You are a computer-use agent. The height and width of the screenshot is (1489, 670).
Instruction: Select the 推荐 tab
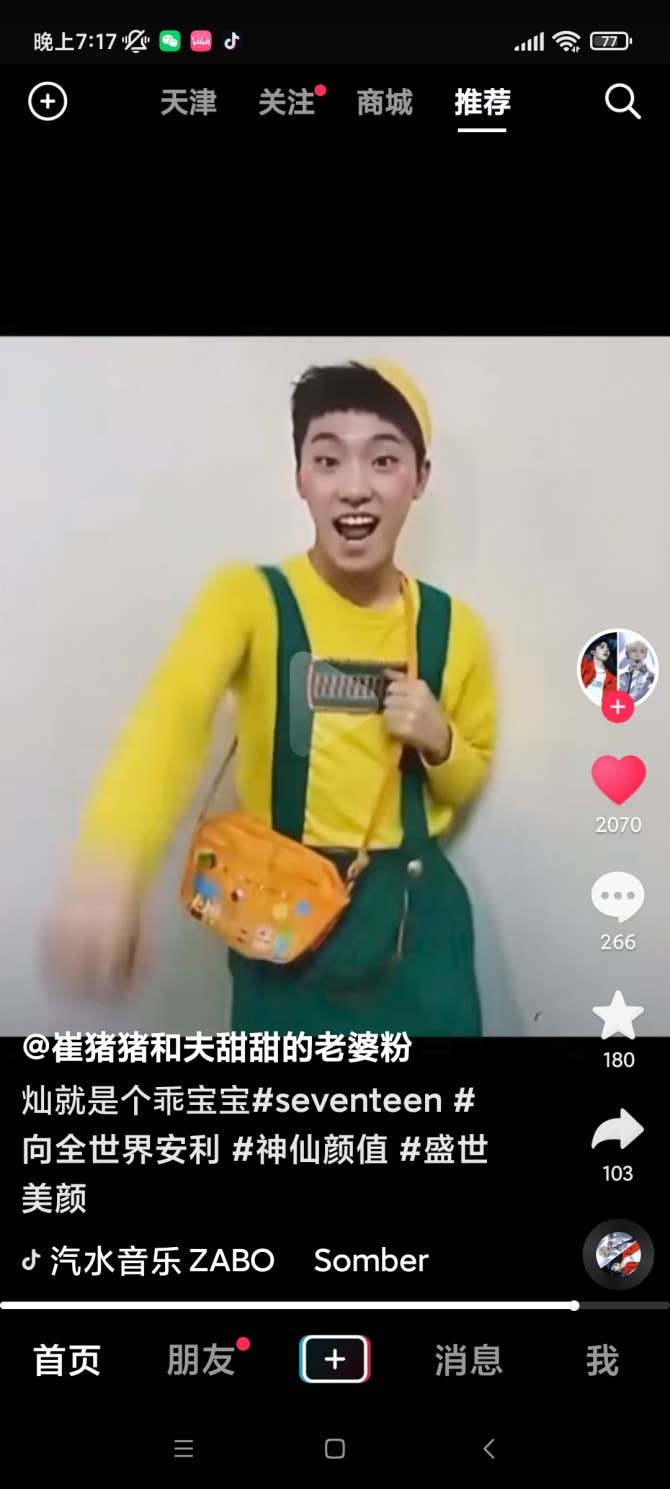(x=482, y=102)
